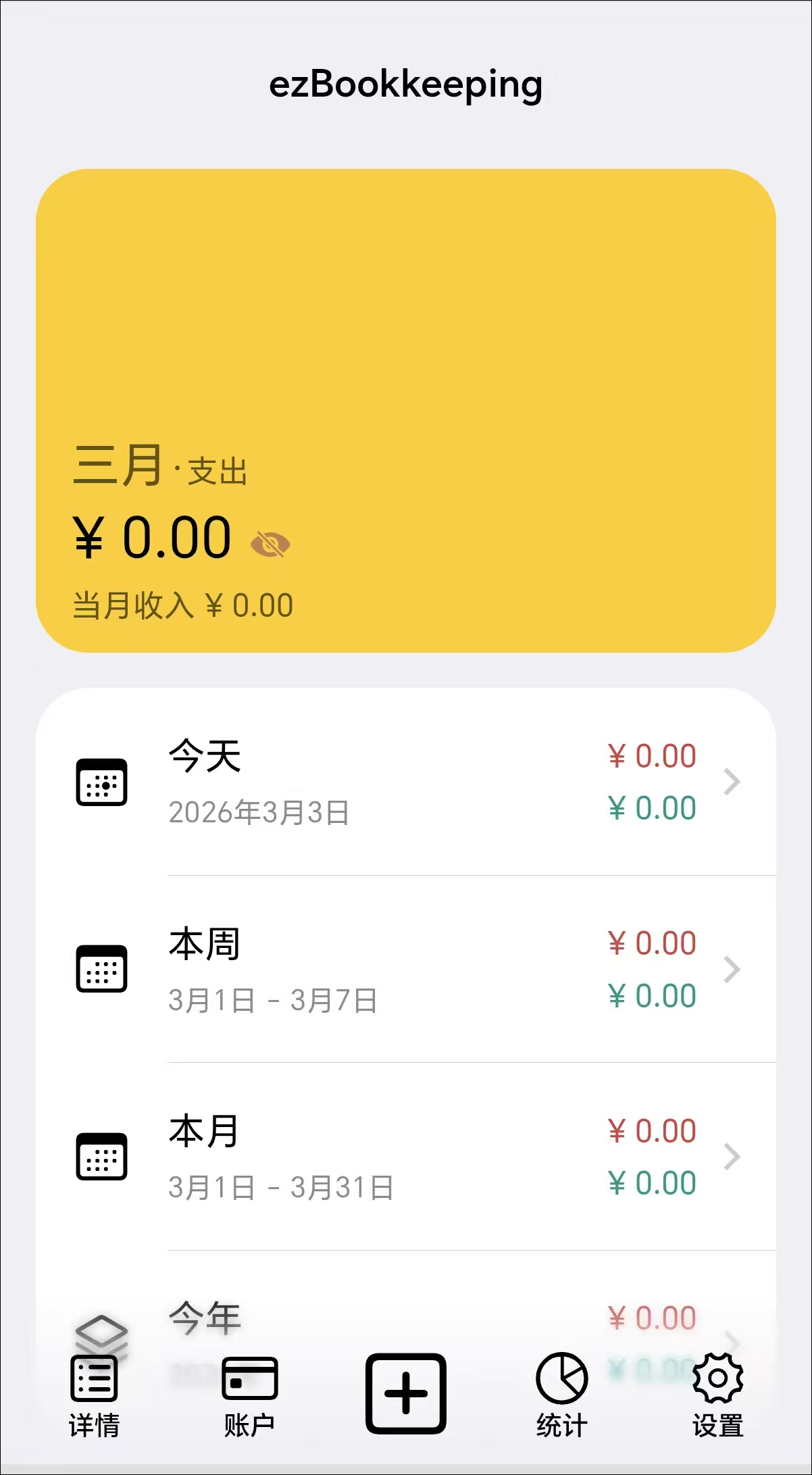Open the 设置 tab

717,1395
